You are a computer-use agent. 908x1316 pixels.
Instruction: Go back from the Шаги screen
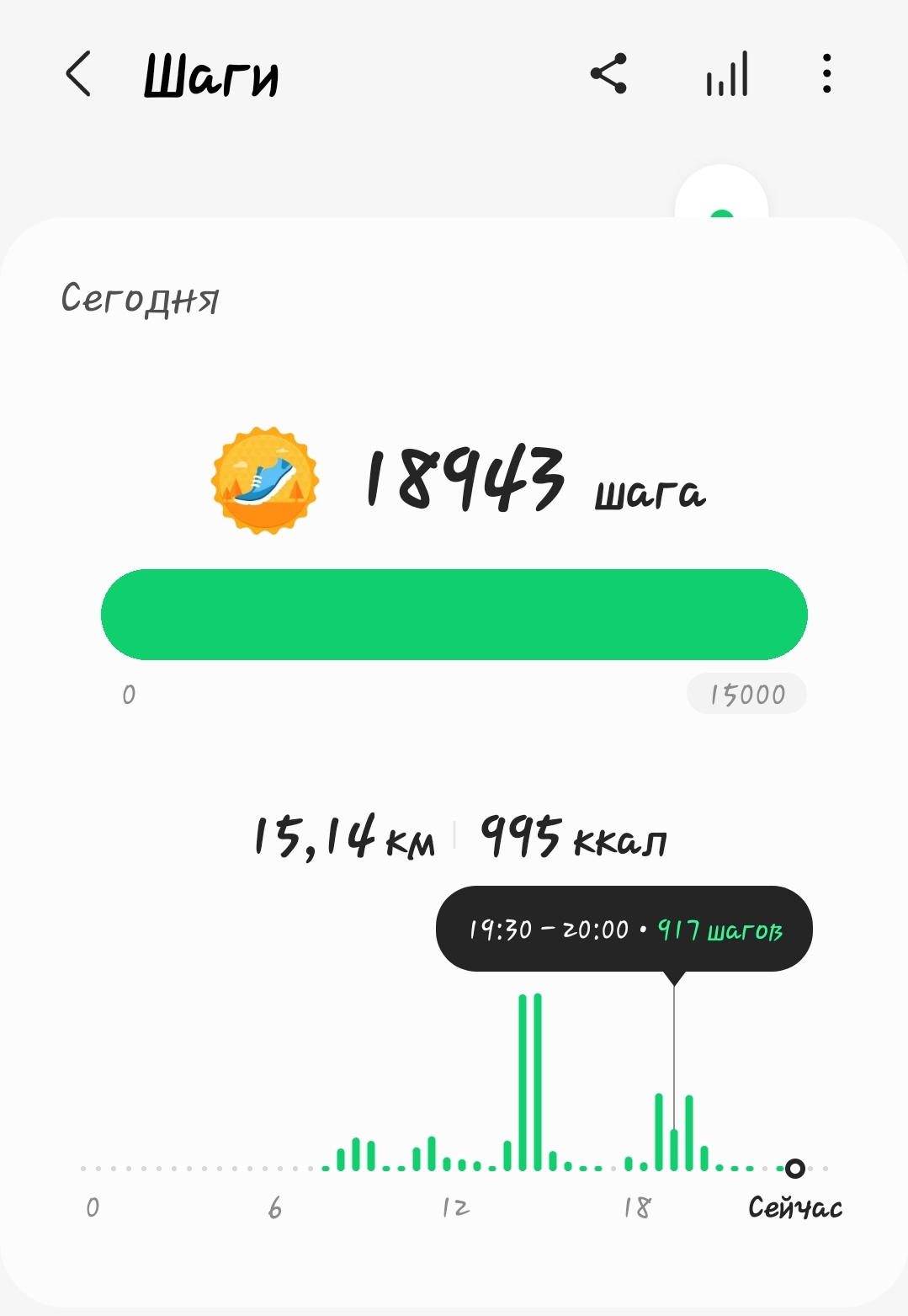[78, 74]
